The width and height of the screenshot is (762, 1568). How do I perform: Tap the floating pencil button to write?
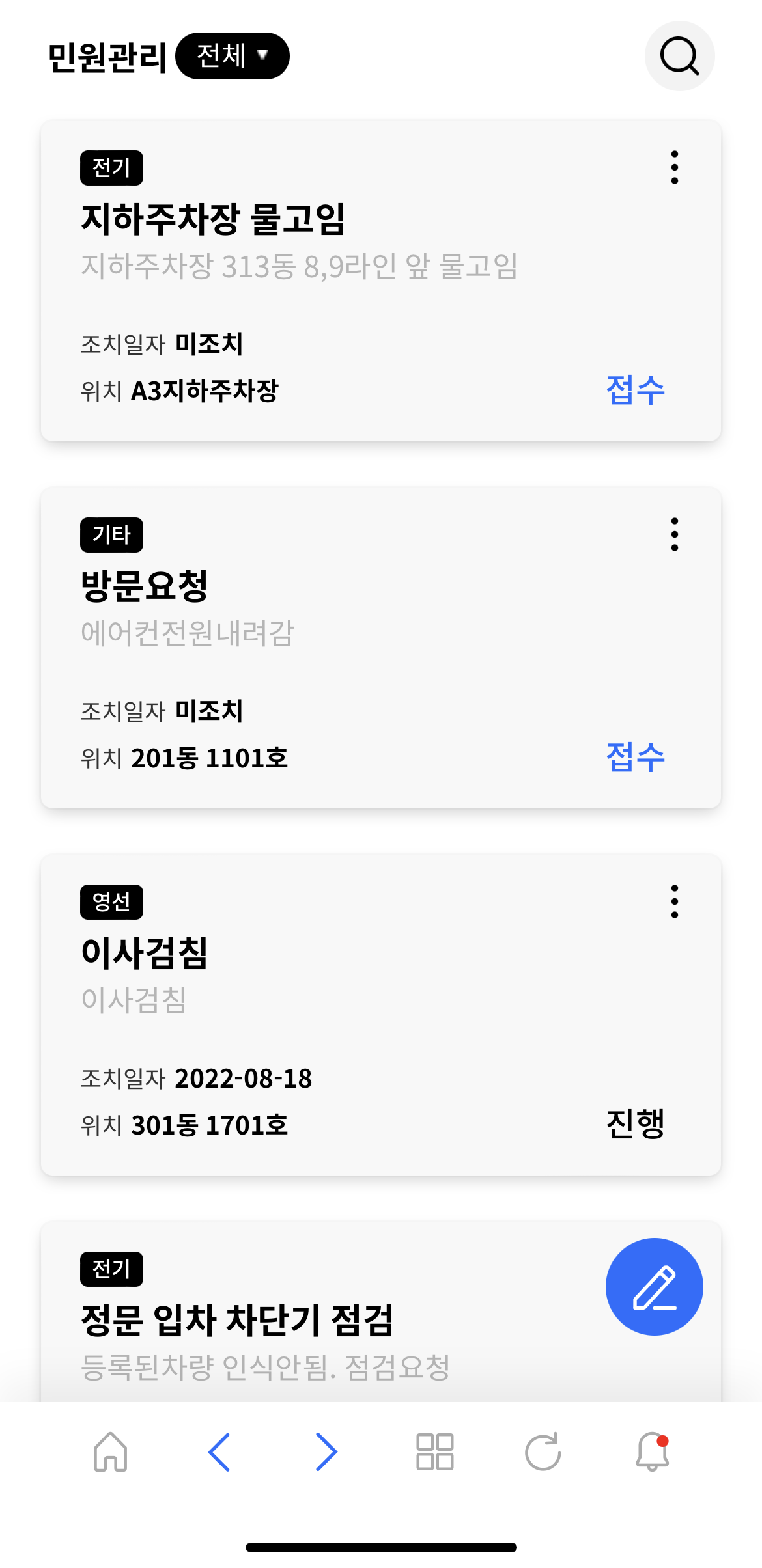coord(654,1287)
